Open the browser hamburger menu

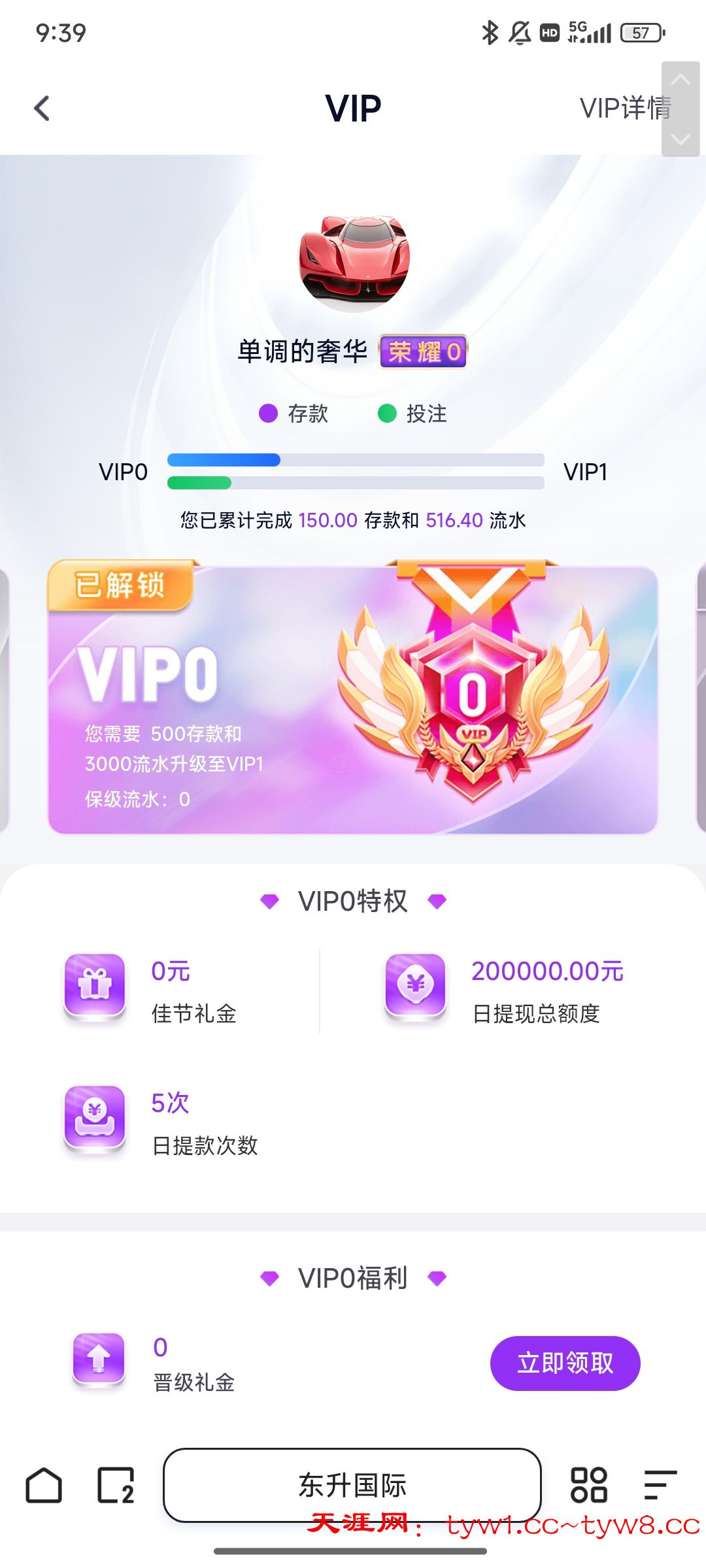pos(660,1485)
